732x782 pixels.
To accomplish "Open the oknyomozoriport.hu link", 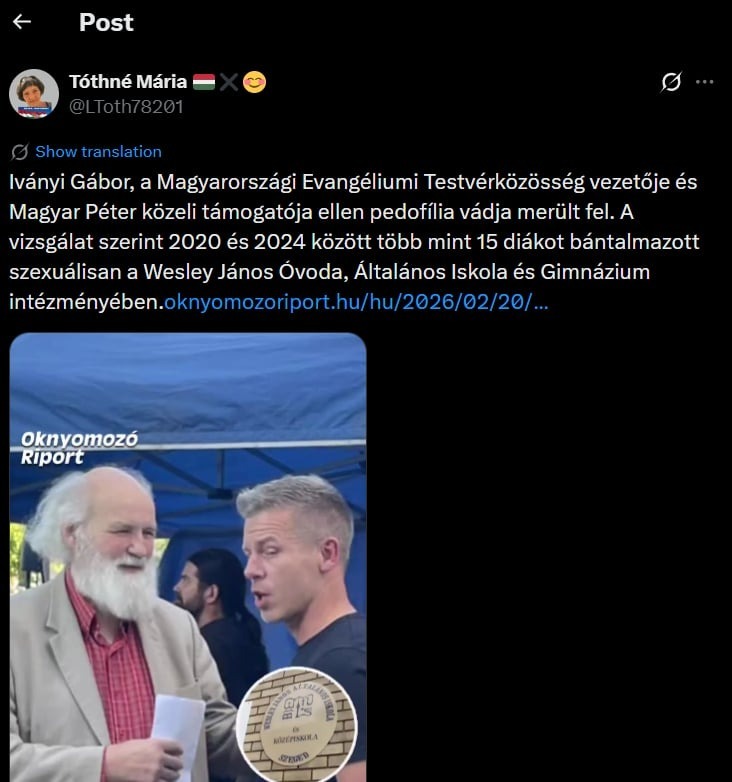I will (355, 301).
